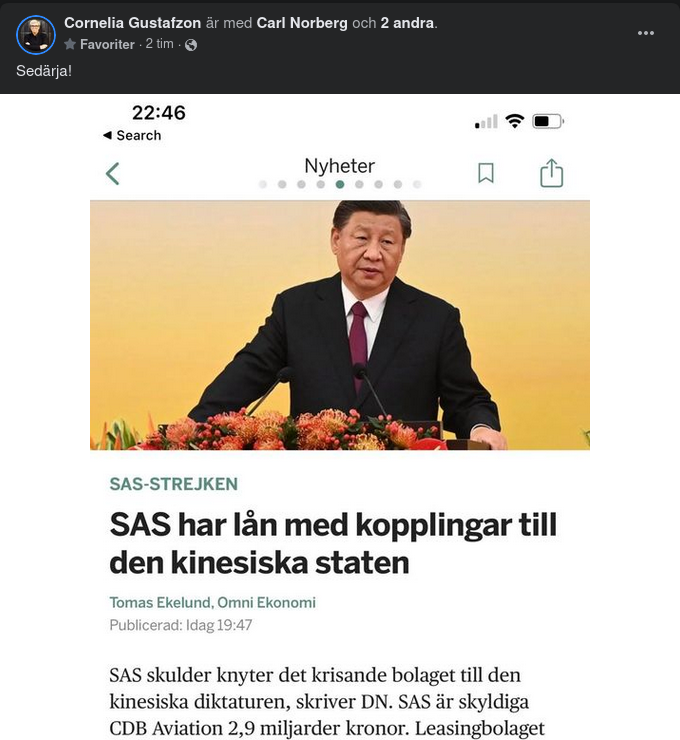Viewport: 680px width, 740px height.
Task: Open tagged profile Carl Norberg
Action: point(304,22)
